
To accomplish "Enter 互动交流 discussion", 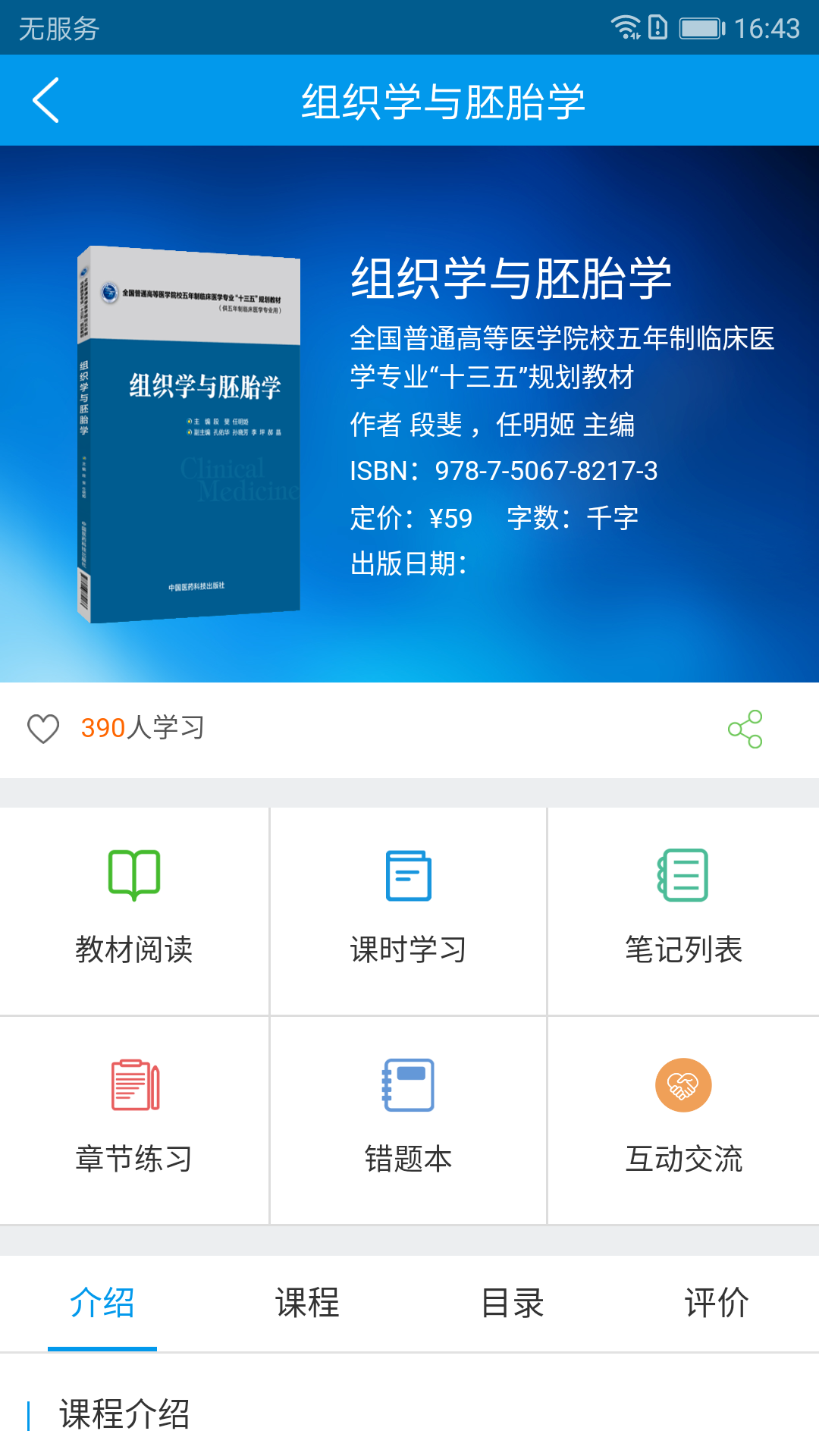I will tap(682, 1119).
